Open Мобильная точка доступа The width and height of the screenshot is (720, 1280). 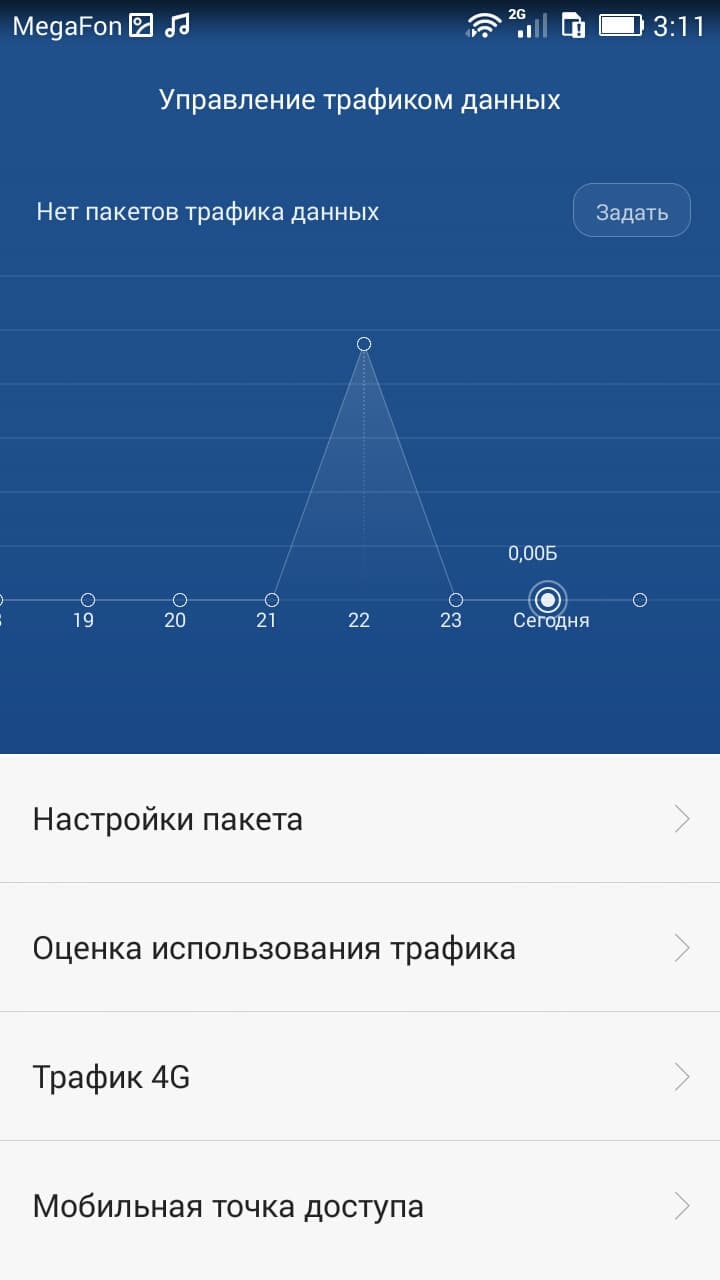pos(360,1205)
